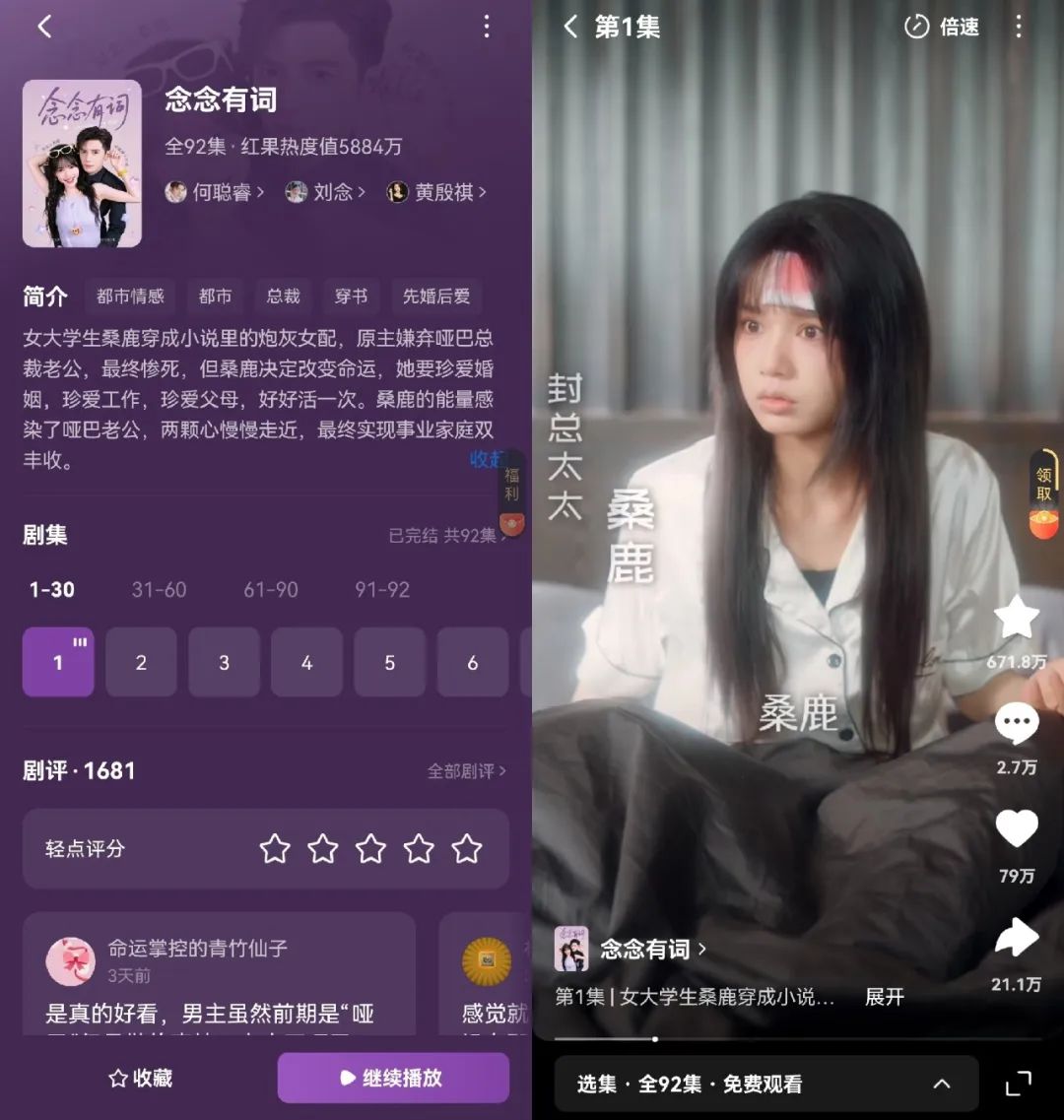Expand episode description with 展开
1064x1120 pixels.
coord(884,997)
